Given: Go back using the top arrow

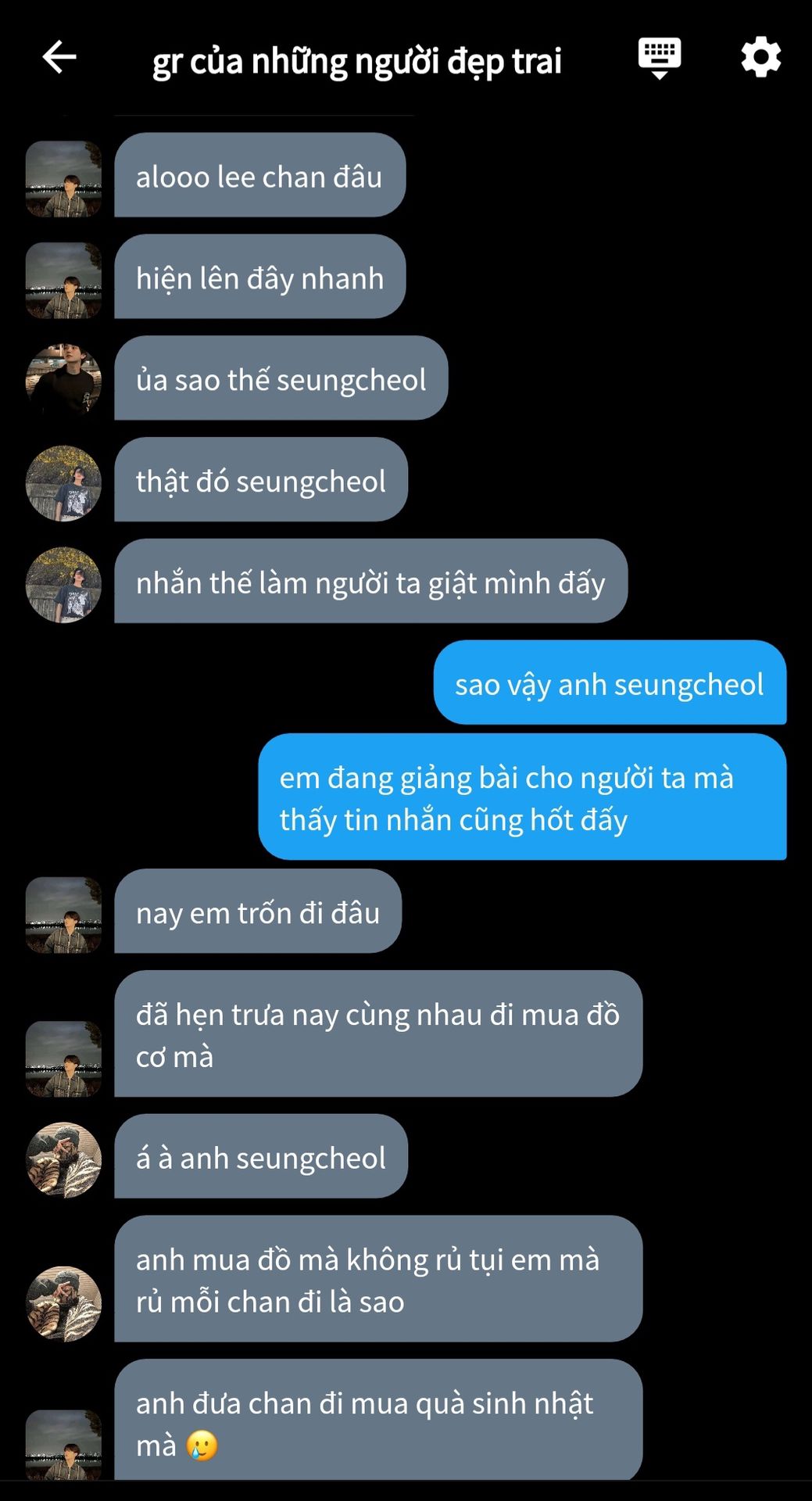Looking at the screenshot, I should coord(59,57).
